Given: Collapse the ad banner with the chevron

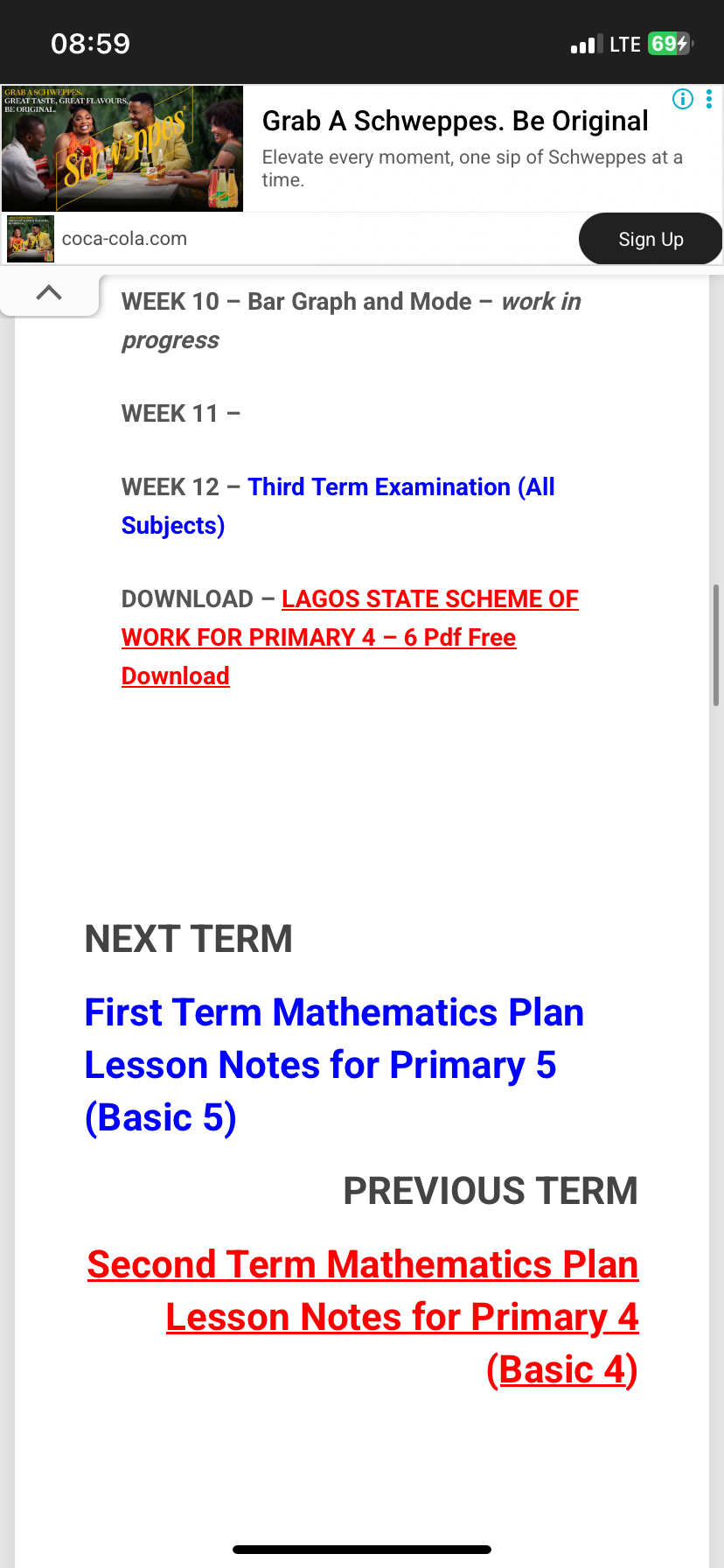Looking at the screenshot, I should pyautogui.click(x=49, y=293).
